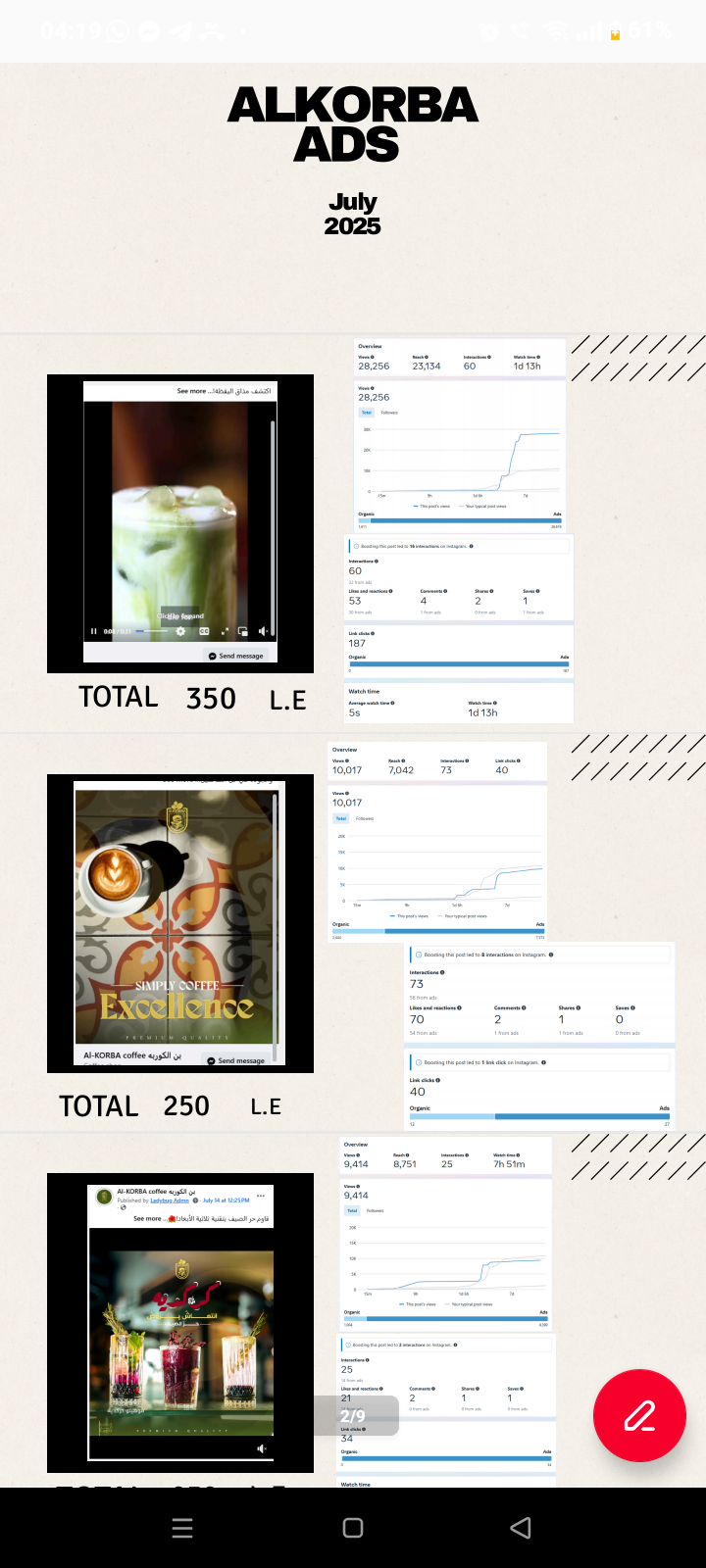This screenshot has width=706, height=1568.
Task: Go to the home screen
Action: 353,1528
